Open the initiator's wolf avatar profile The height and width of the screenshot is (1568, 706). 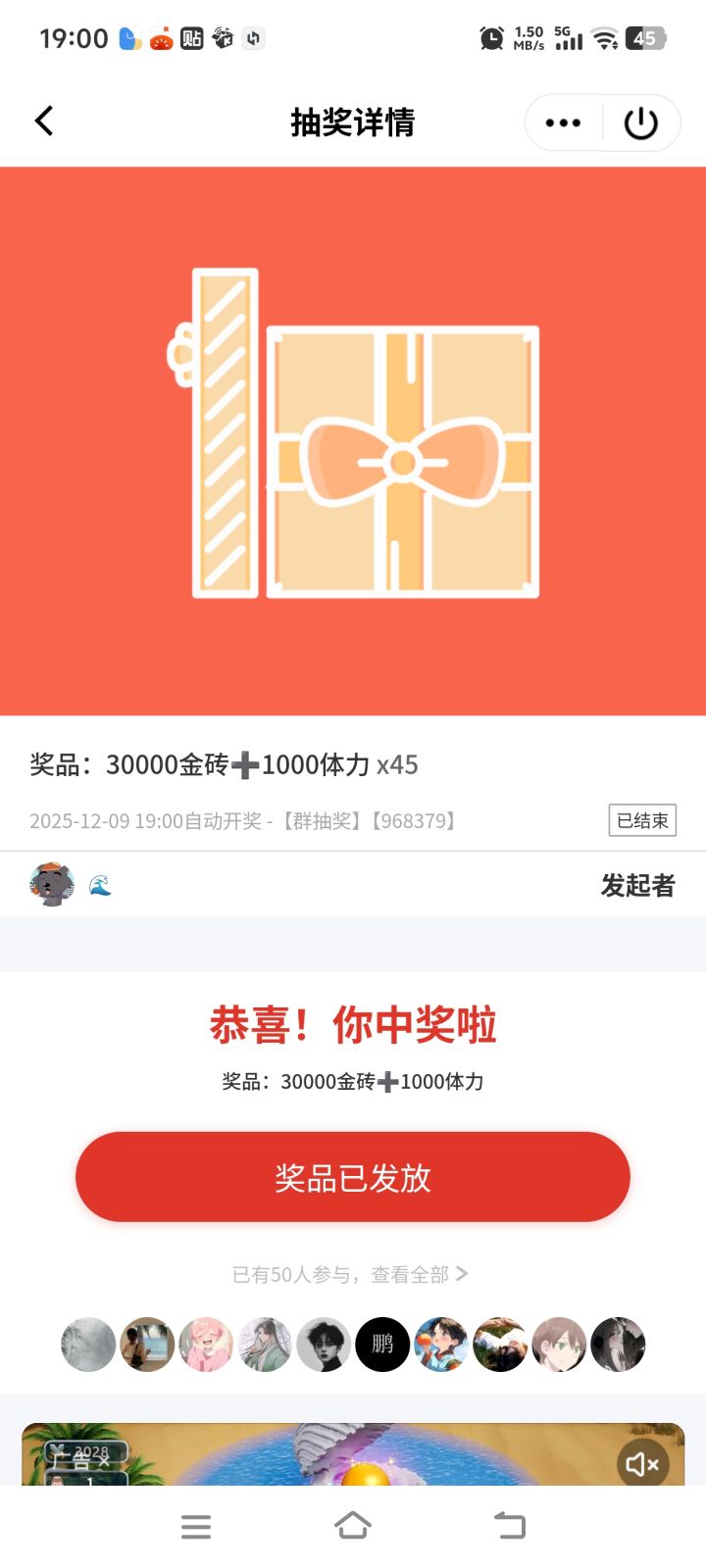point(53,884)
